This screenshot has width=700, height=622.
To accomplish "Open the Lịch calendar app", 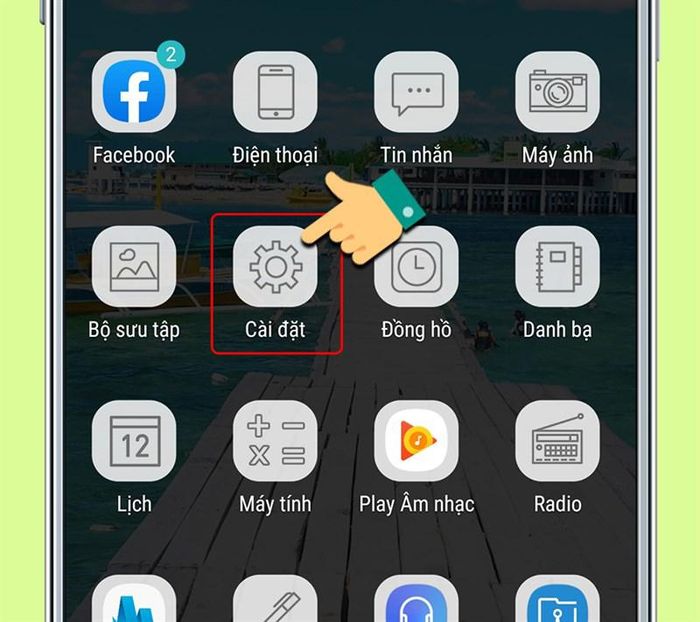I will 134,443.
